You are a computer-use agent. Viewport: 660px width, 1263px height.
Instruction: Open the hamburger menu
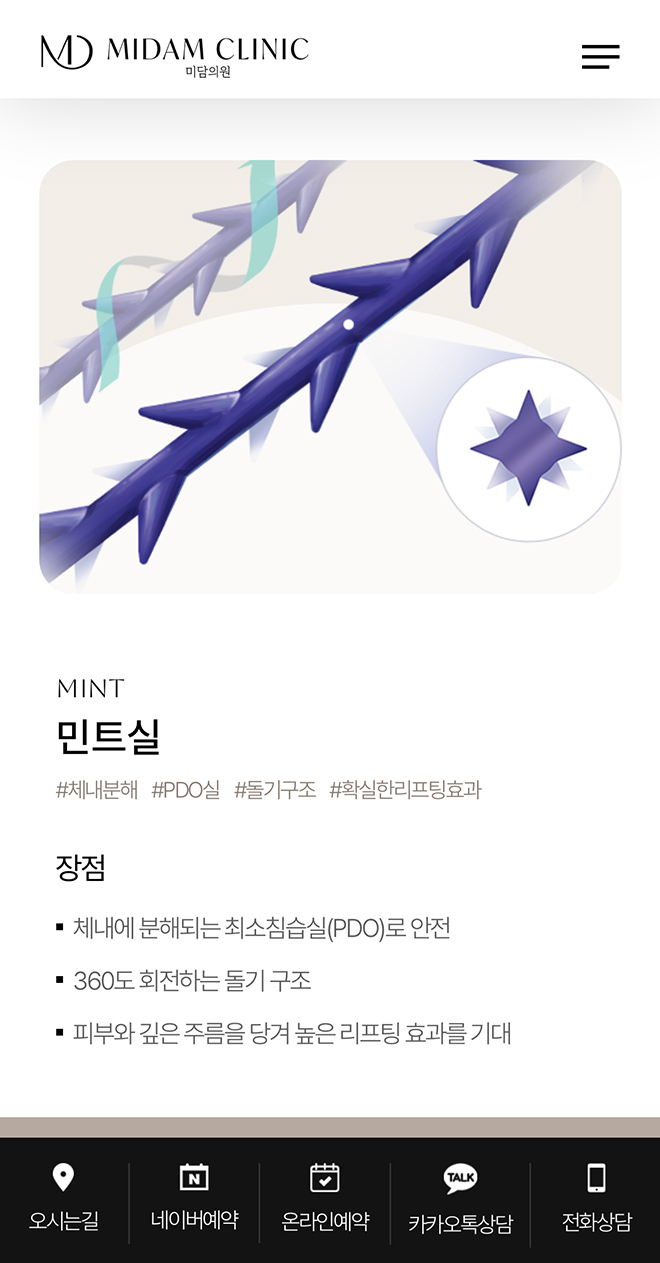point(600,56)
